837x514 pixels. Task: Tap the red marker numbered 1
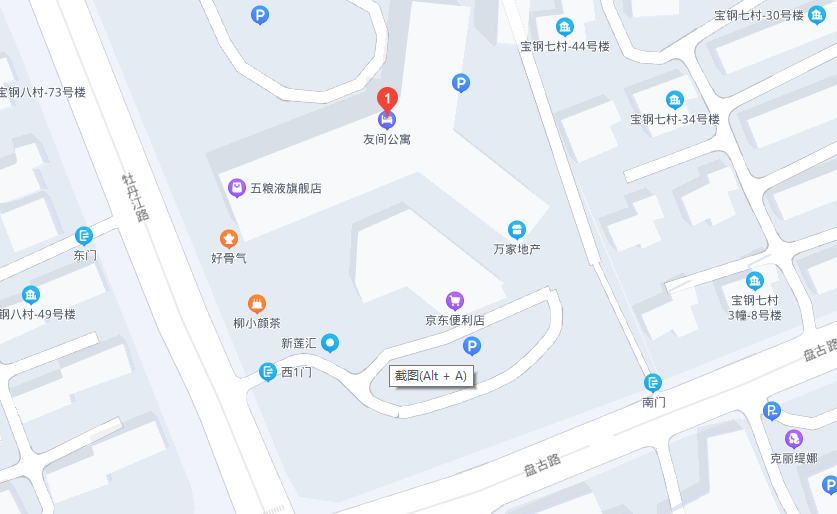tap(387, 98)
